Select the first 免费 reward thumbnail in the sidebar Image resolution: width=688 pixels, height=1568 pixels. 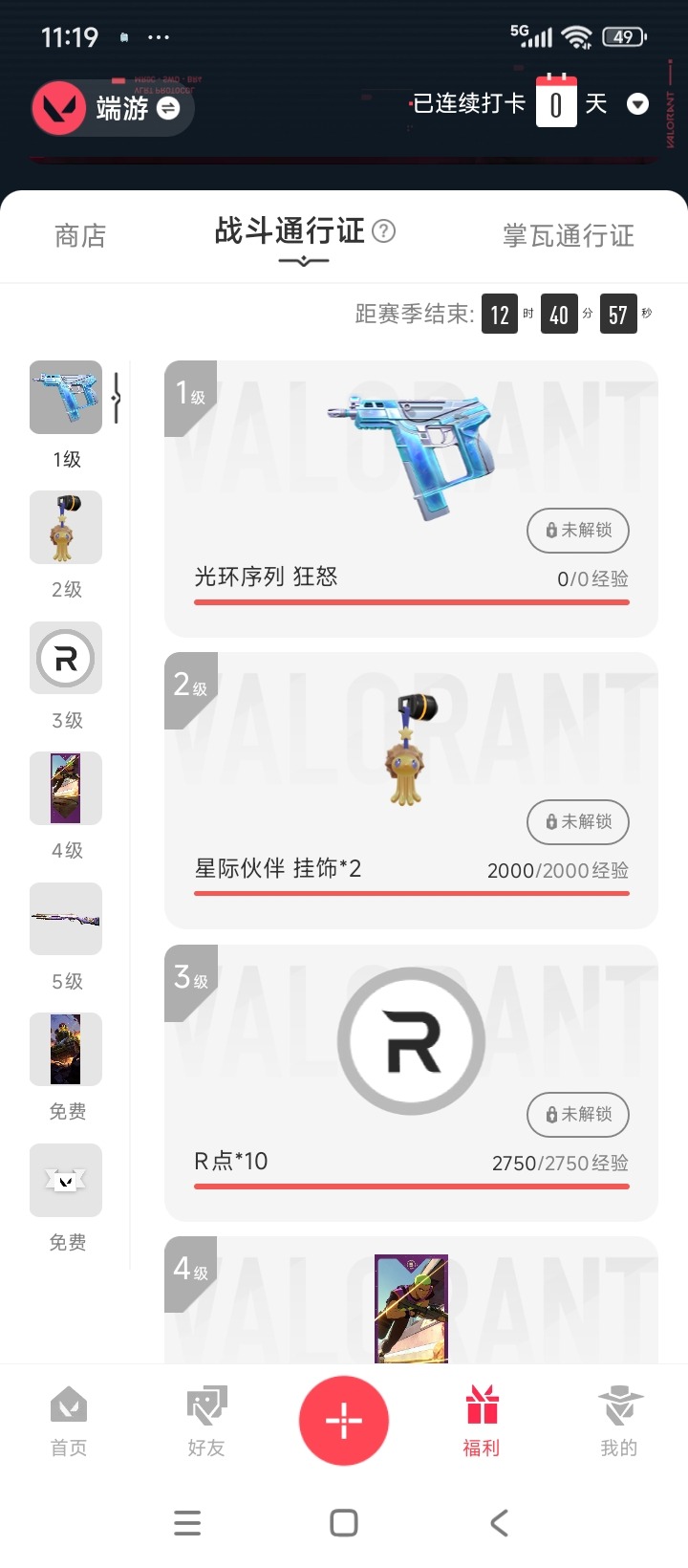pyautogui.click(x=65, y=1050)
